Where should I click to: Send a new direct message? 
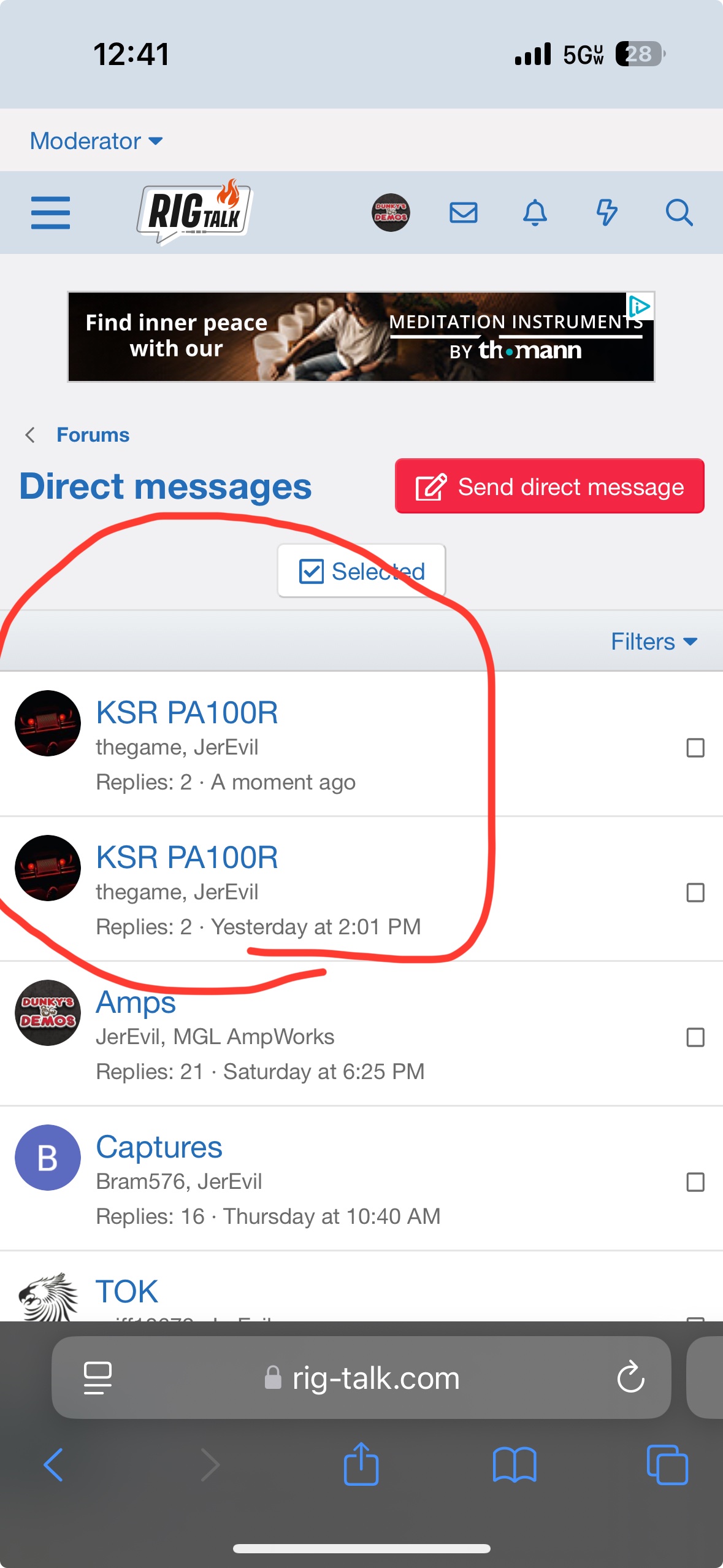pyautogui.click(x=549, y=486)
